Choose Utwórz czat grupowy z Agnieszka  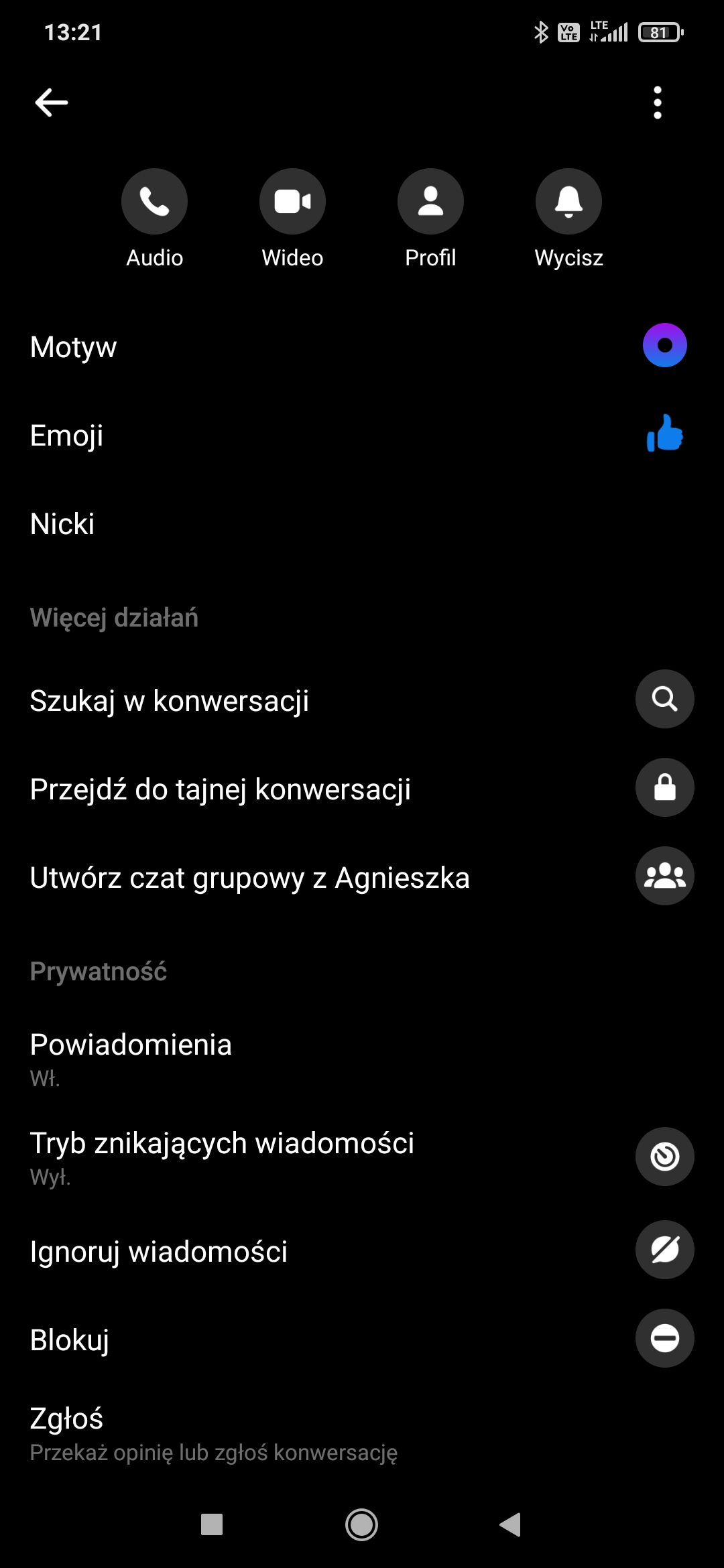[x=362, y=877]
